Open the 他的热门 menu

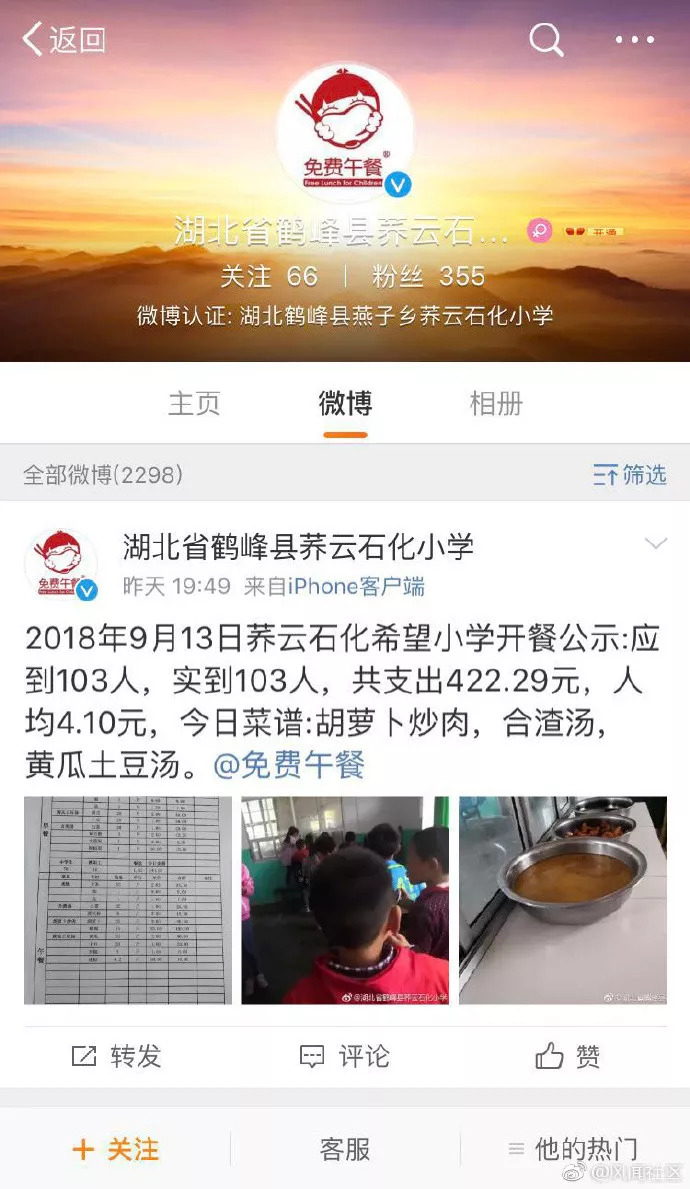[573, 1149]
